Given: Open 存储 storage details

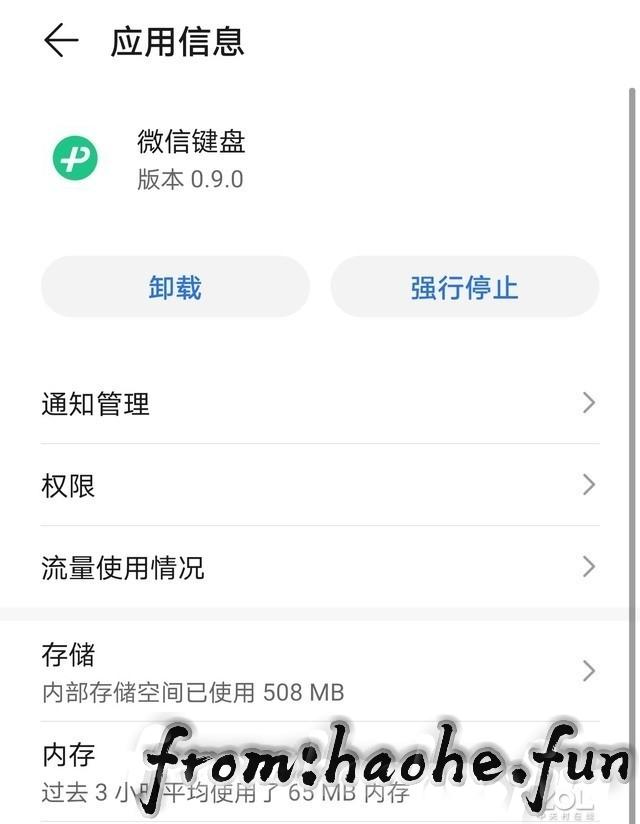Looking at the screenshot, I should point(318,671).
